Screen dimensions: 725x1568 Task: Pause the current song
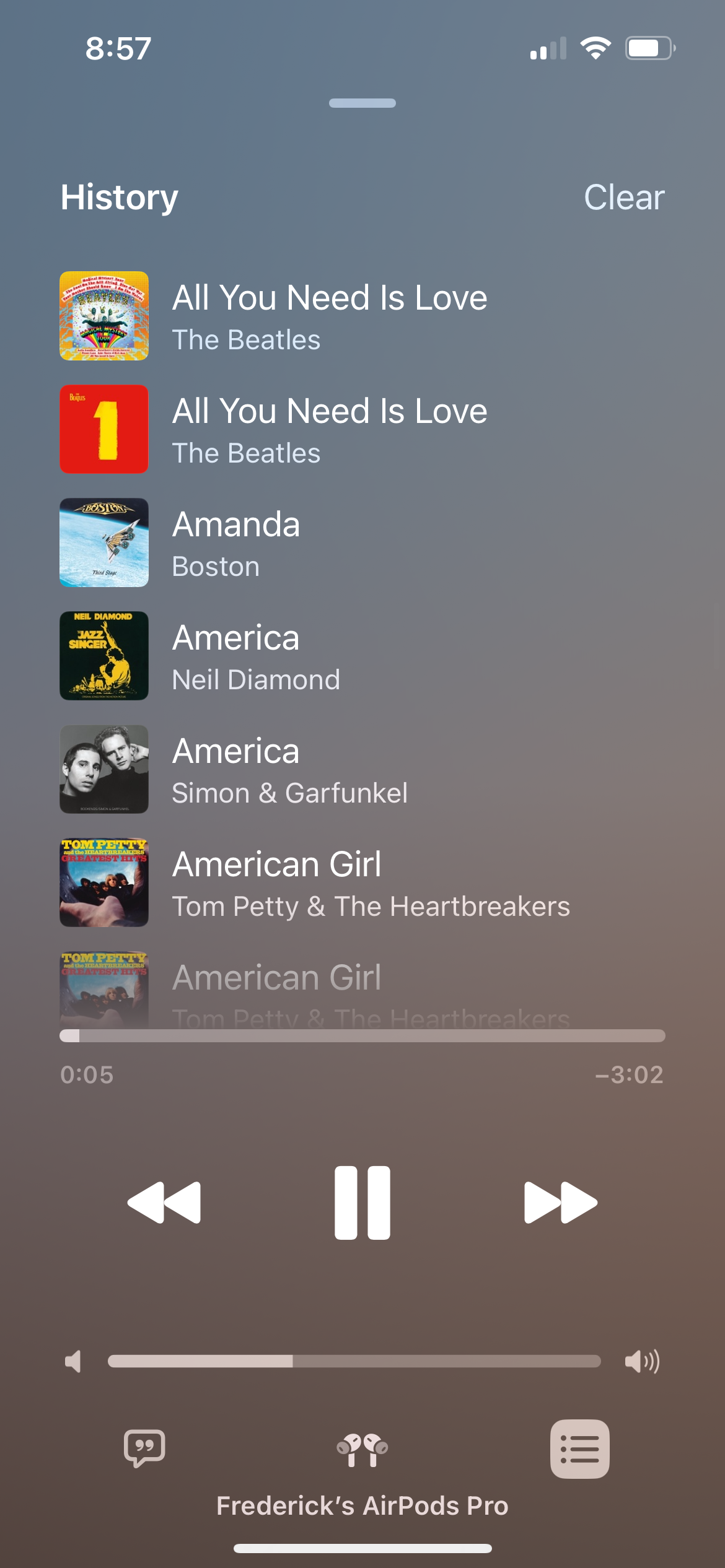362,1203
